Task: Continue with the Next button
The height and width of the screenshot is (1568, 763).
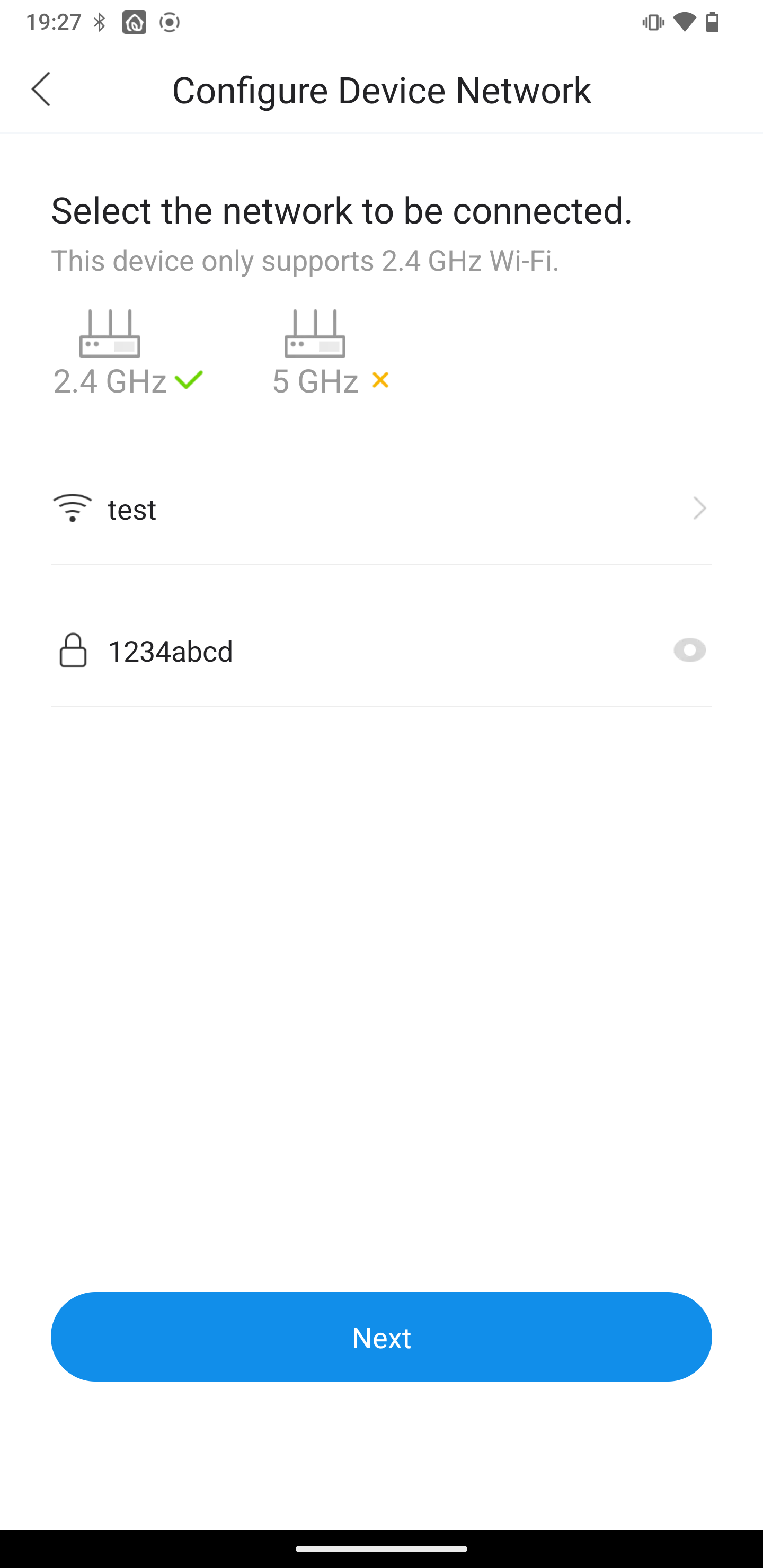Action: [381, 1338]
